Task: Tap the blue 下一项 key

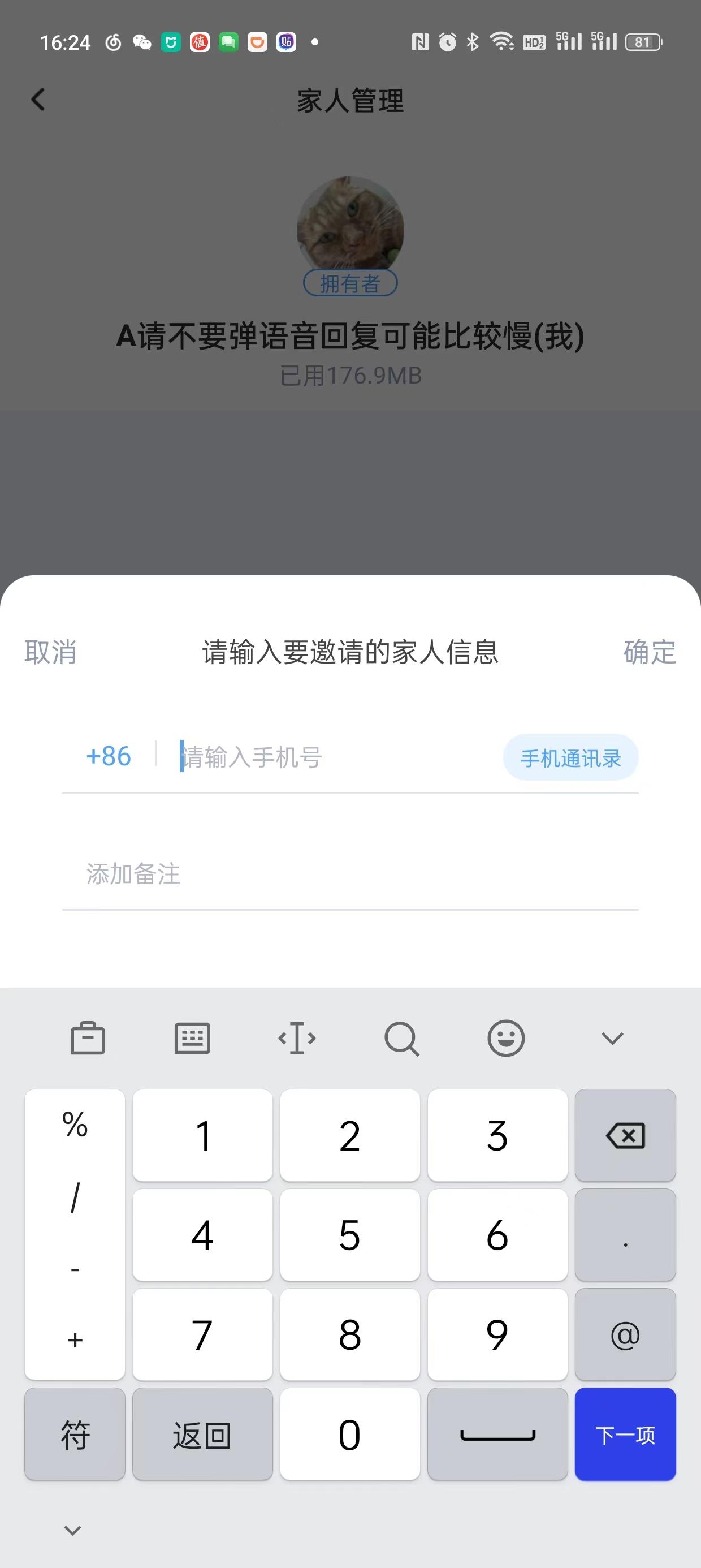Action: pos(625,1435)
